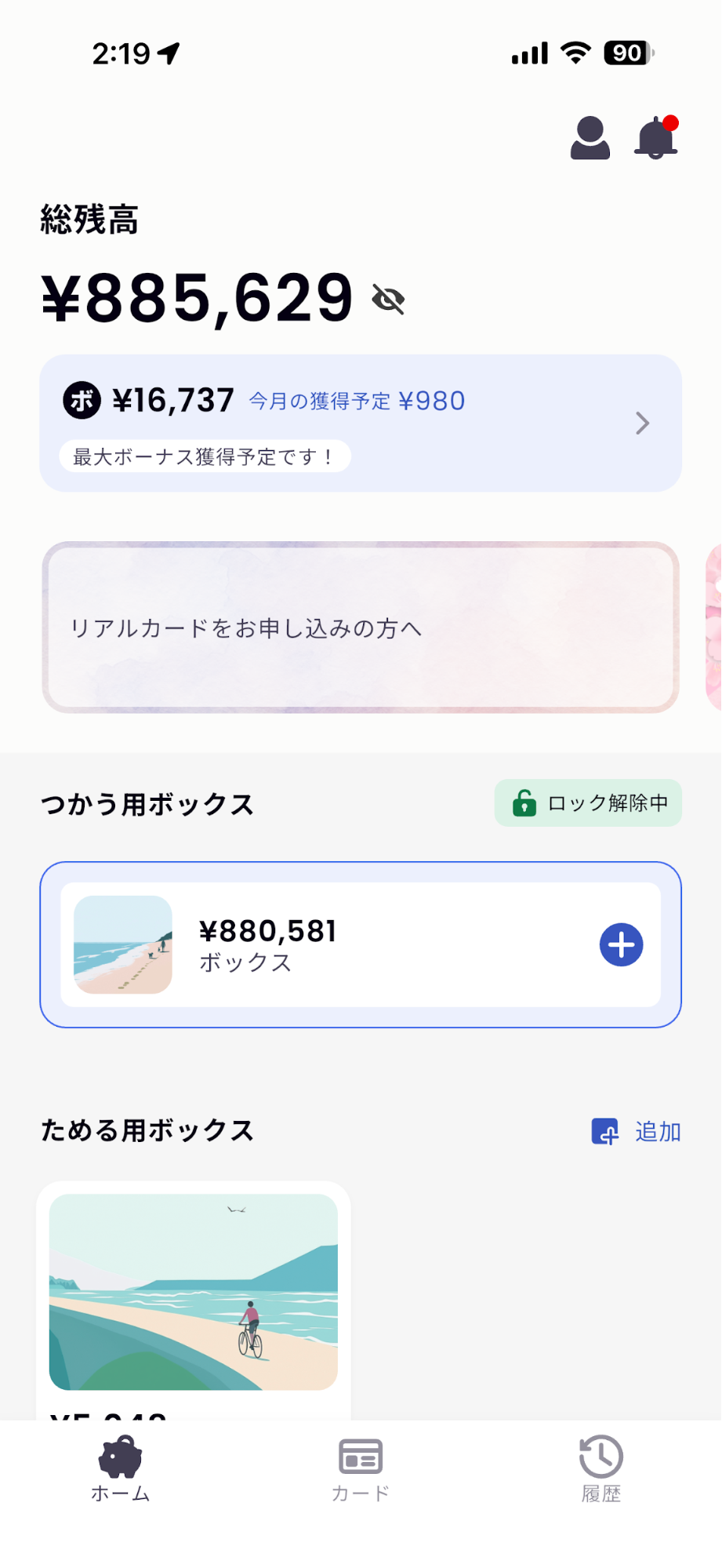Open the ¥880,581 ボックス card

(329, 944)
